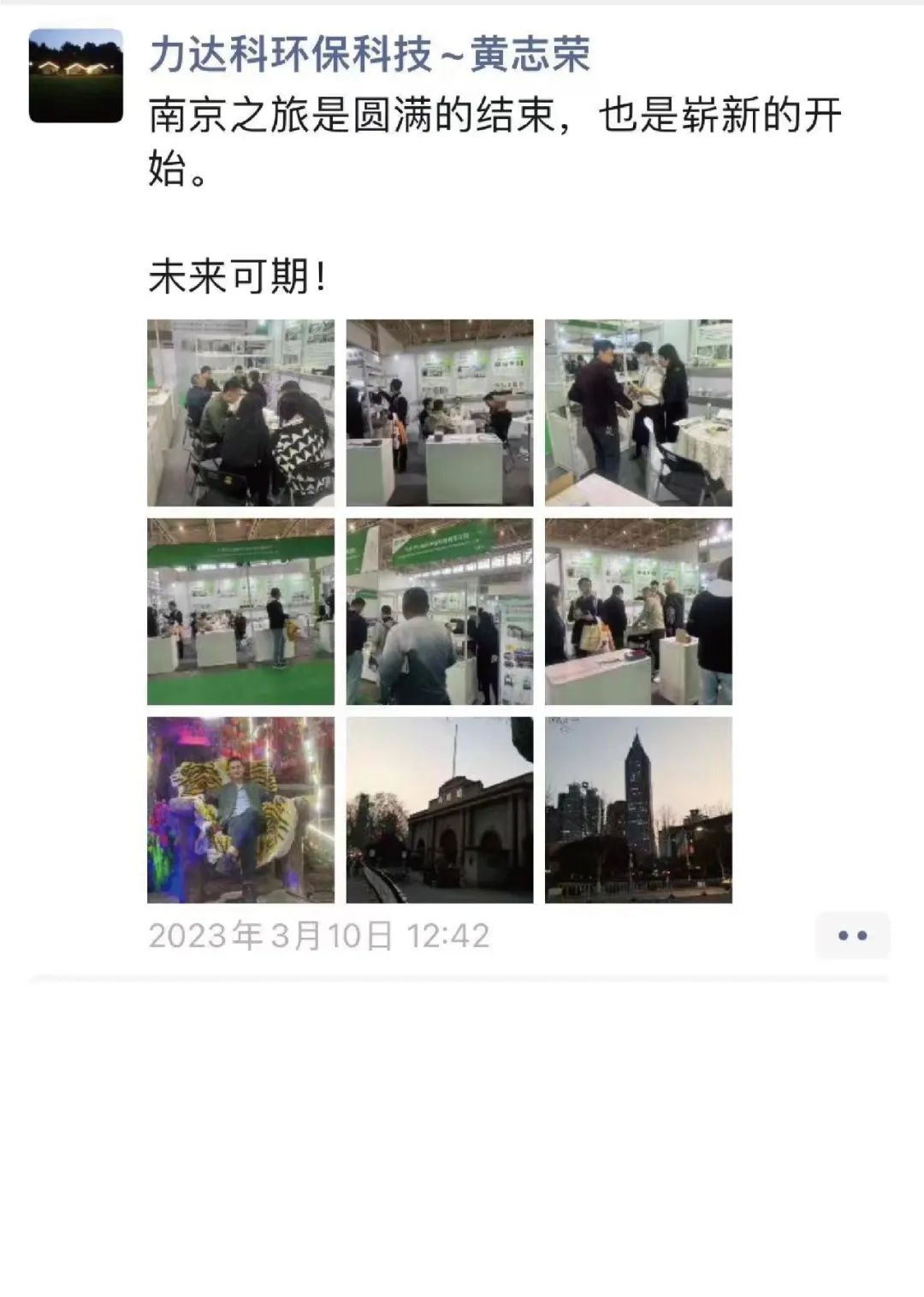View photo of booth on green carpet
This screenshot has width=924, height=1297.
240,611
